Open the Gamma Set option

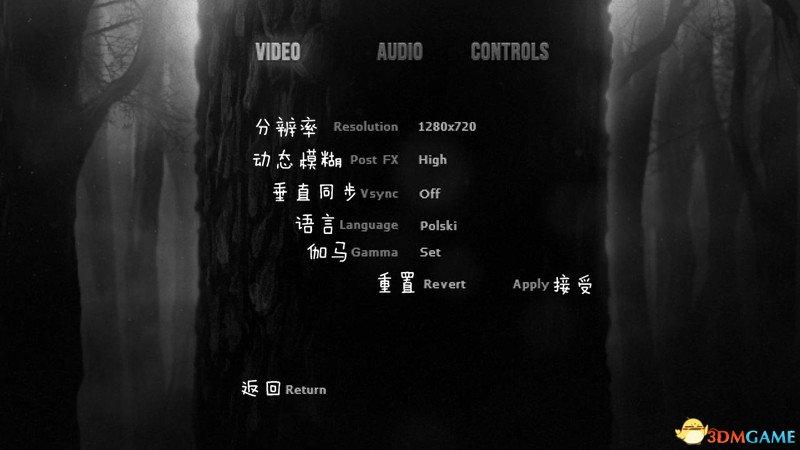[430, 253]
